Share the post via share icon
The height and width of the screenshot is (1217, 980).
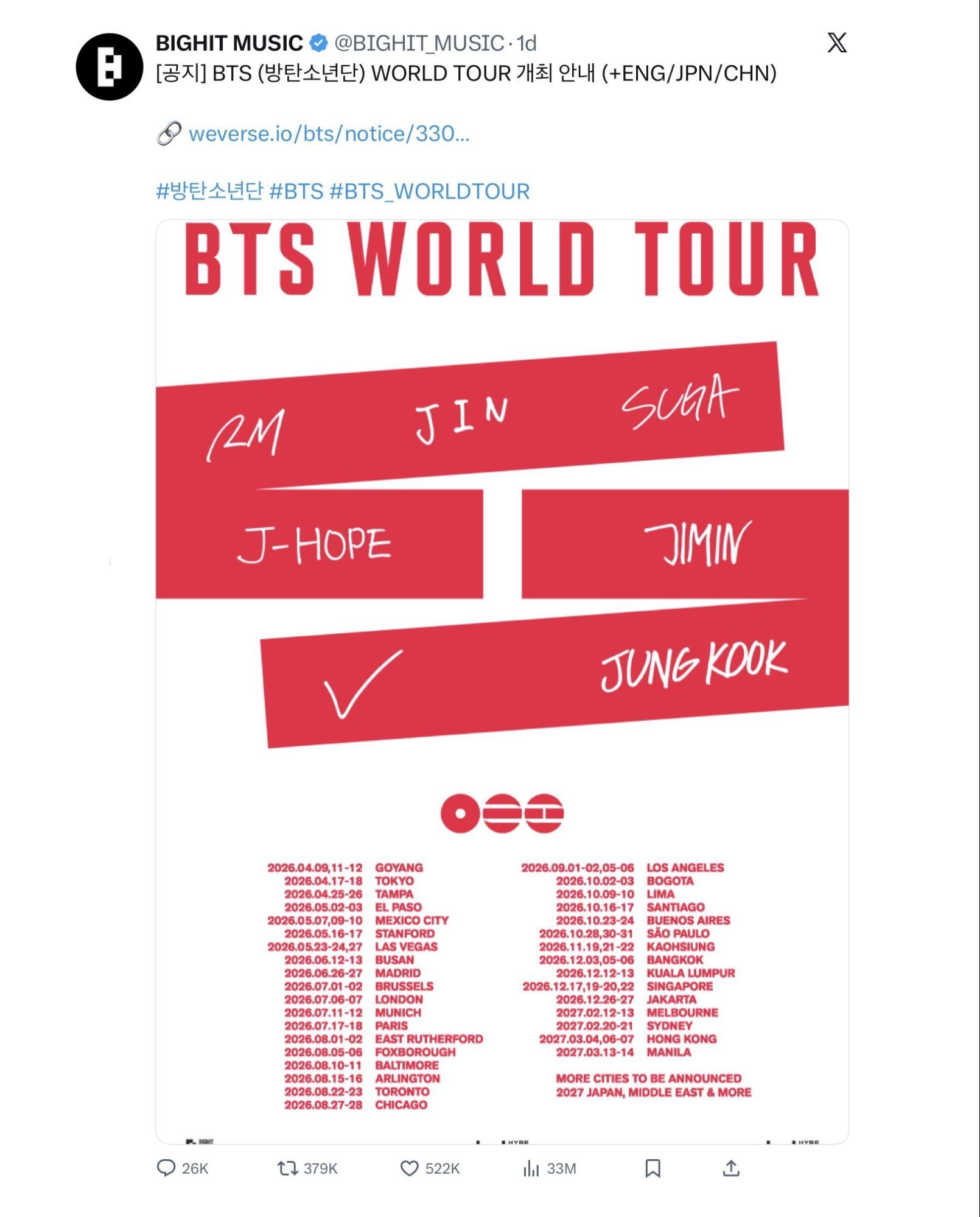(x=731, y=1168)
